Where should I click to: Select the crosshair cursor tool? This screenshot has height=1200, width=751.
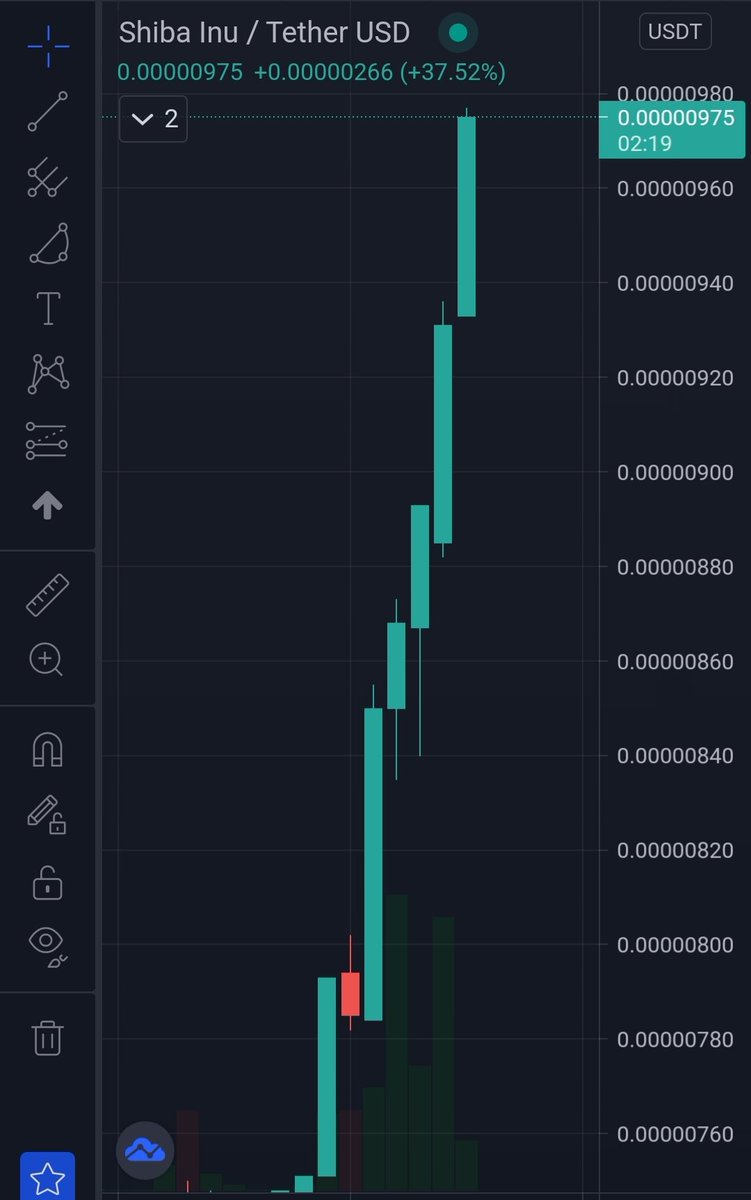pos(47,46)
